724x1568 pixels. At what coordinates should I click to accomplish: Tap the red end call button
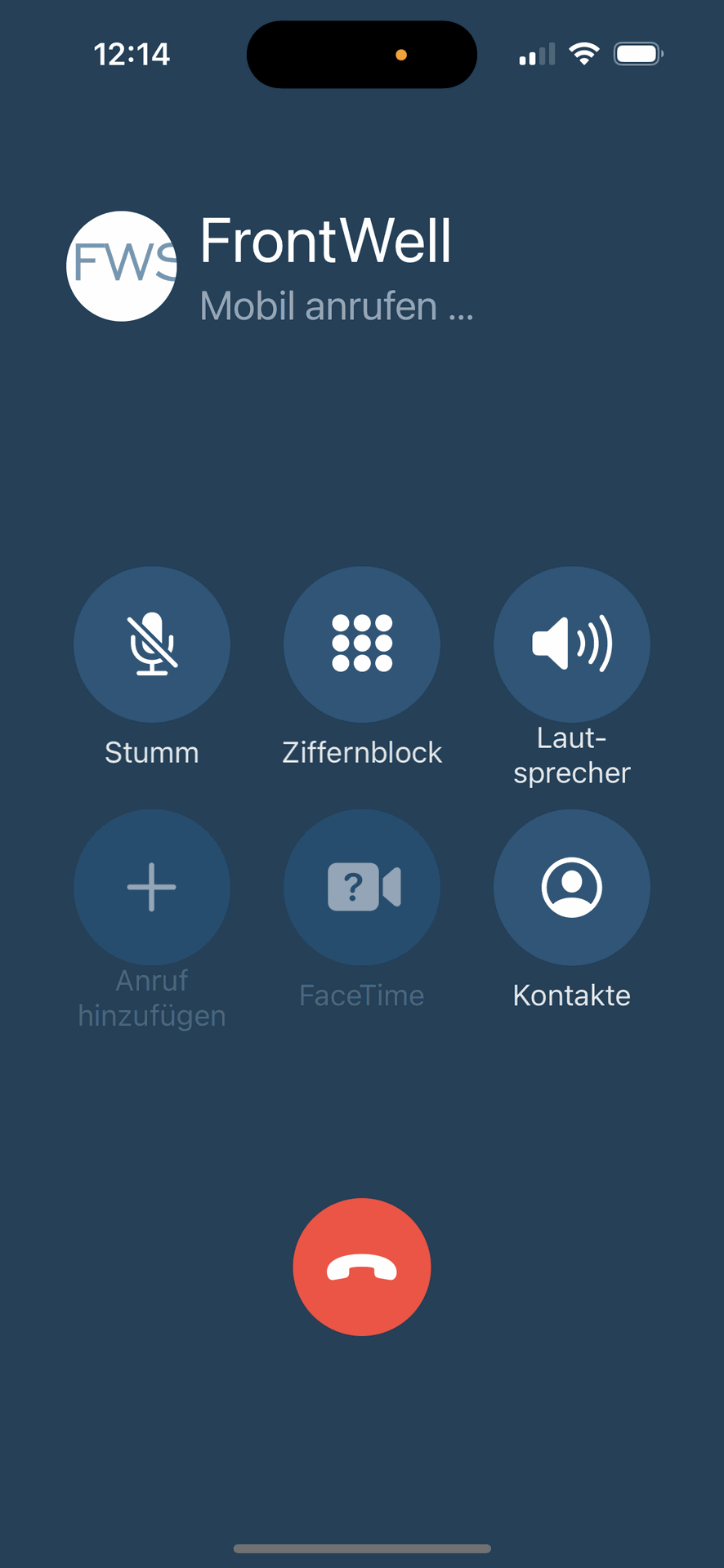click(x=361, y=1265)
